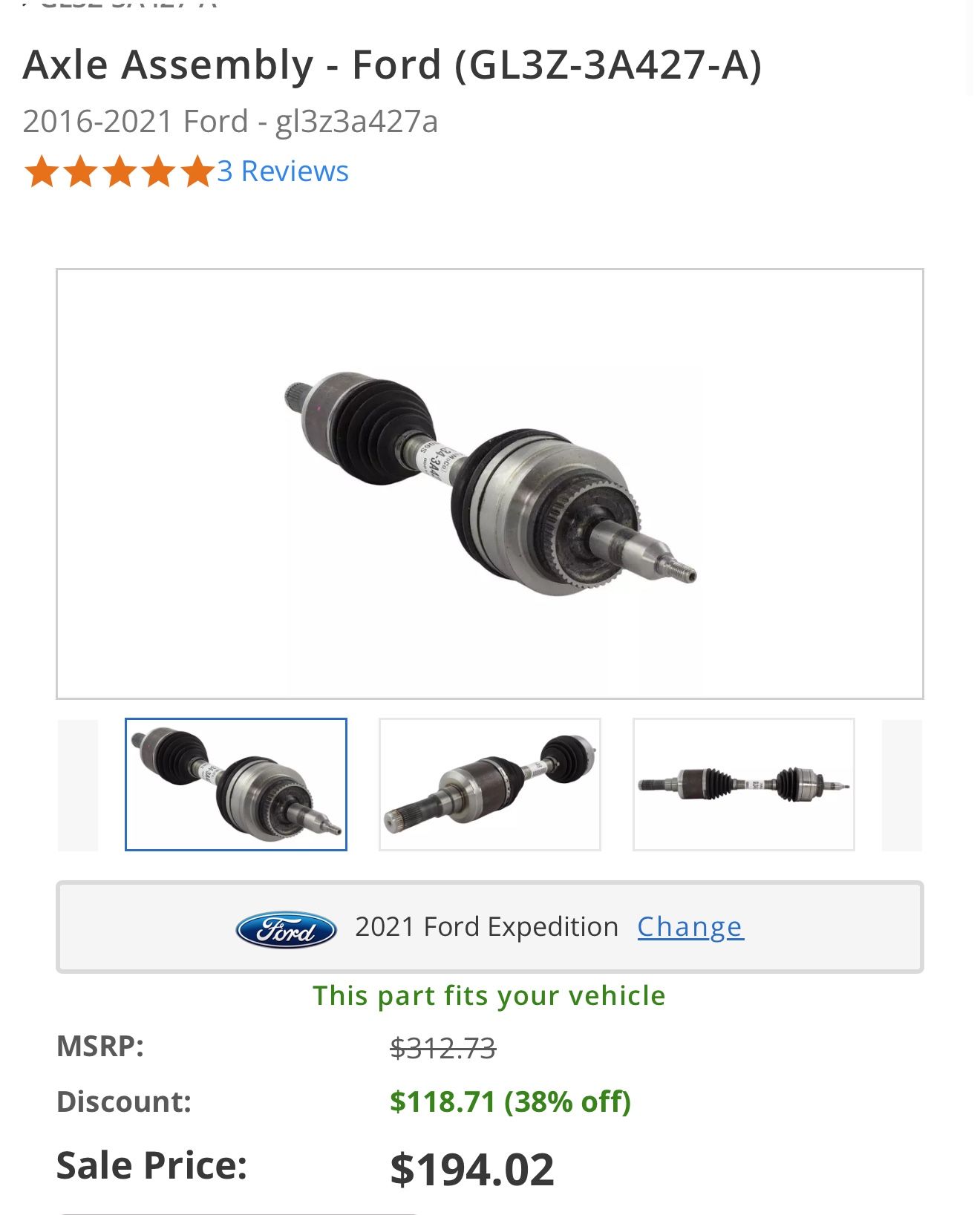Go to previous thumbnails with left arrow
Viewport: 980px width, 1215px height.
point(78,785)
